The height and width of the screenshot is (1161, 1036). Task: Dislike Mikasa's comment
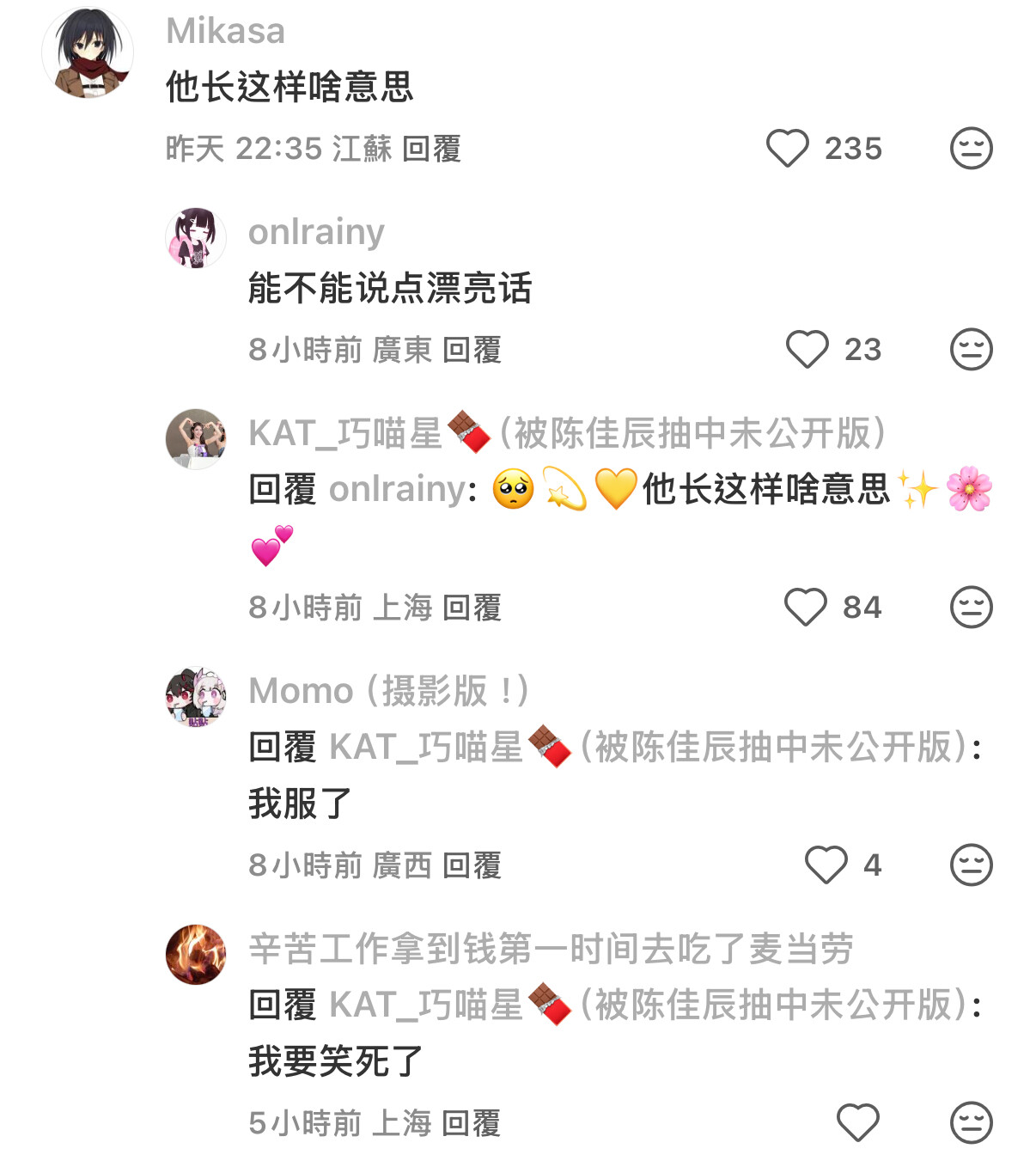971,149
